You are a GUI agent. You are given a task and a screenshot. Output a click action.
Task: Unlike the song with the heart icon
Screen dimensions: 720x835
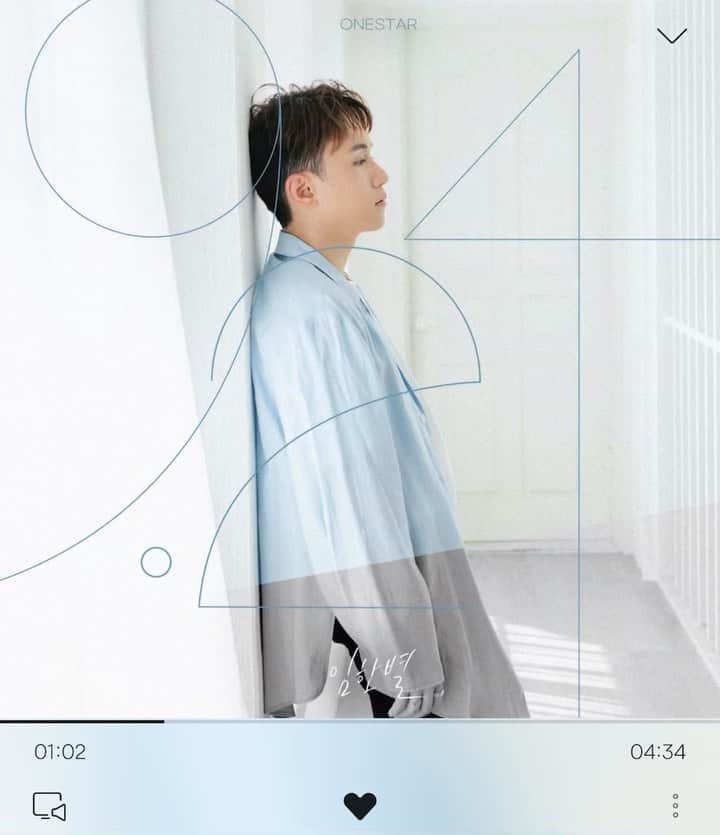pos(360,805)
